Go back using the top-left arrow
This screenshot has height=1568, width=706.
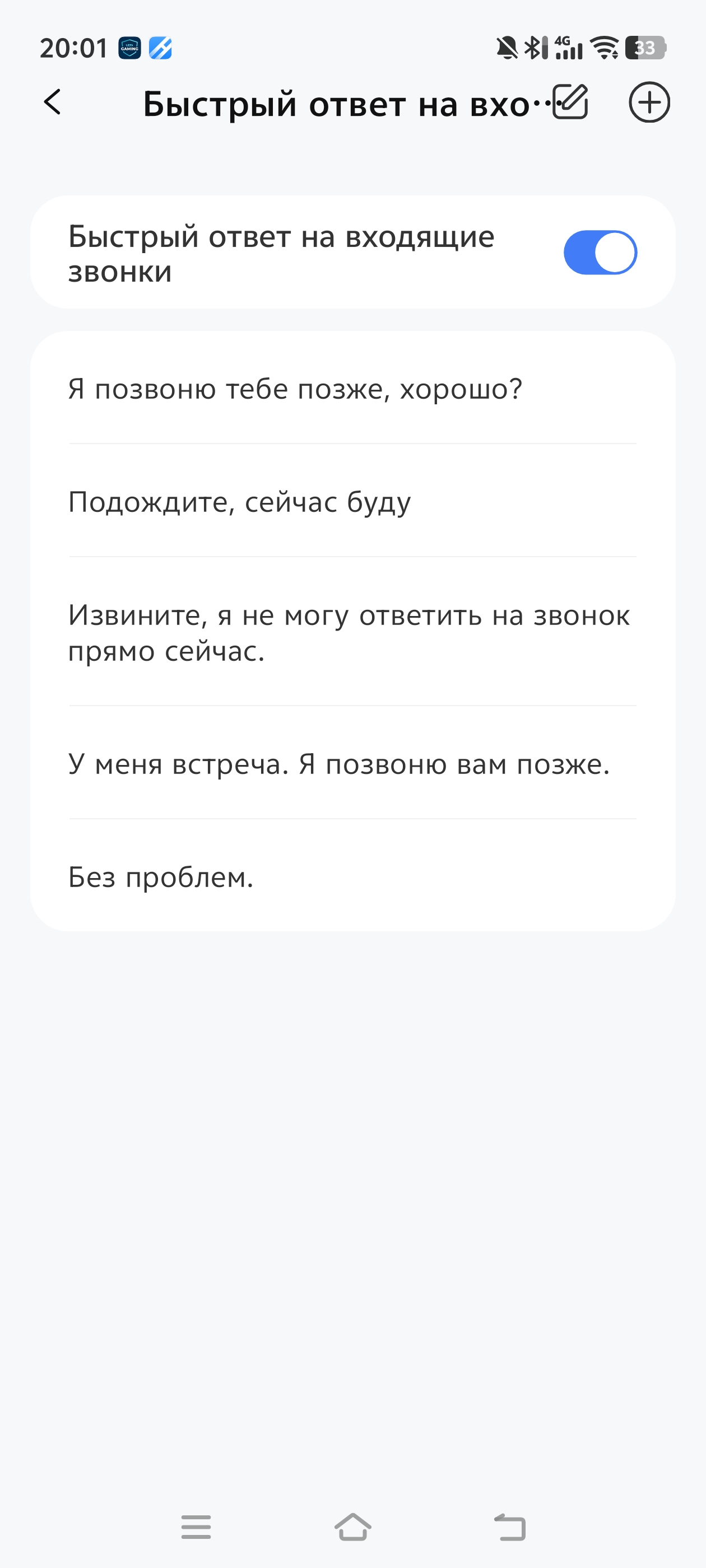coord(53,102)
